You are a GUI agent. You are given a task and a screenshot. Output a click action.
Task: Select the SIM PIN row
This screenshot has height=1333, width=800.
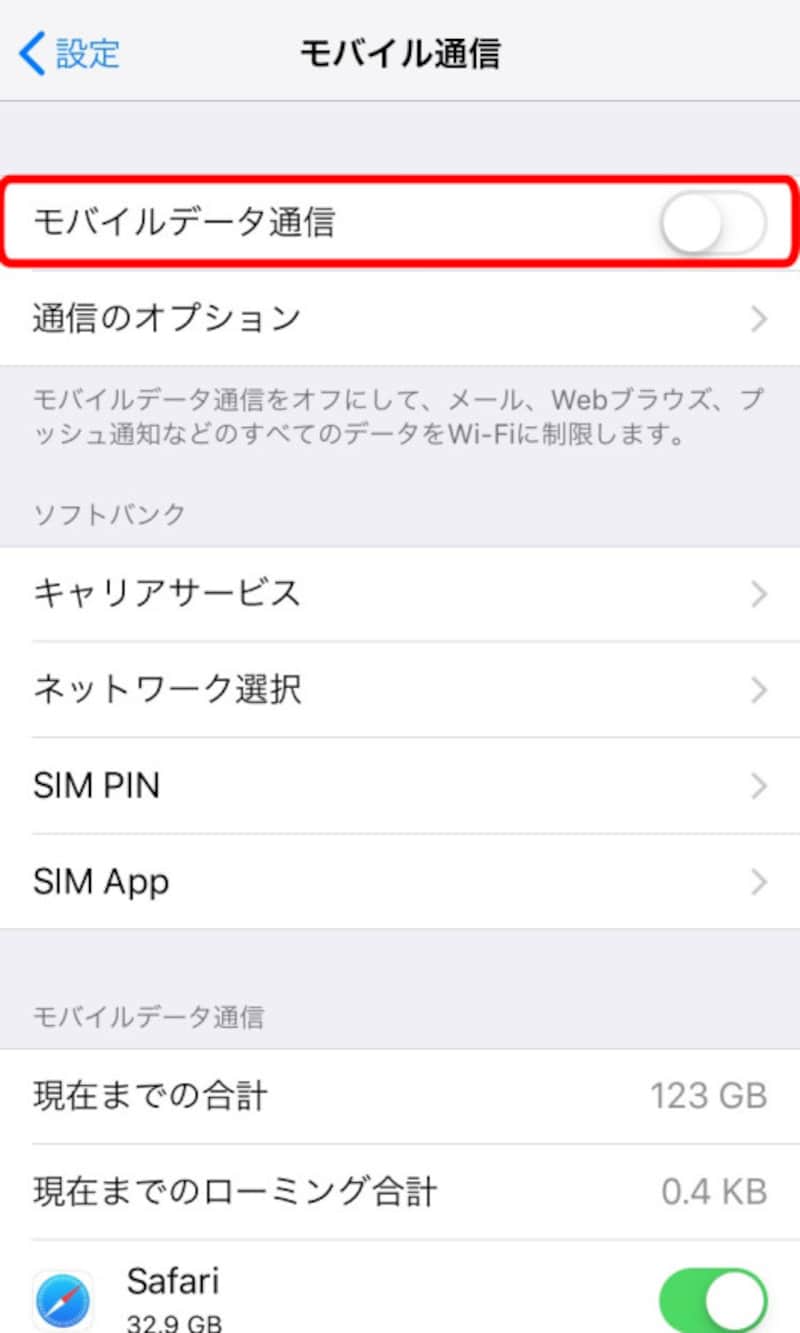400,786
